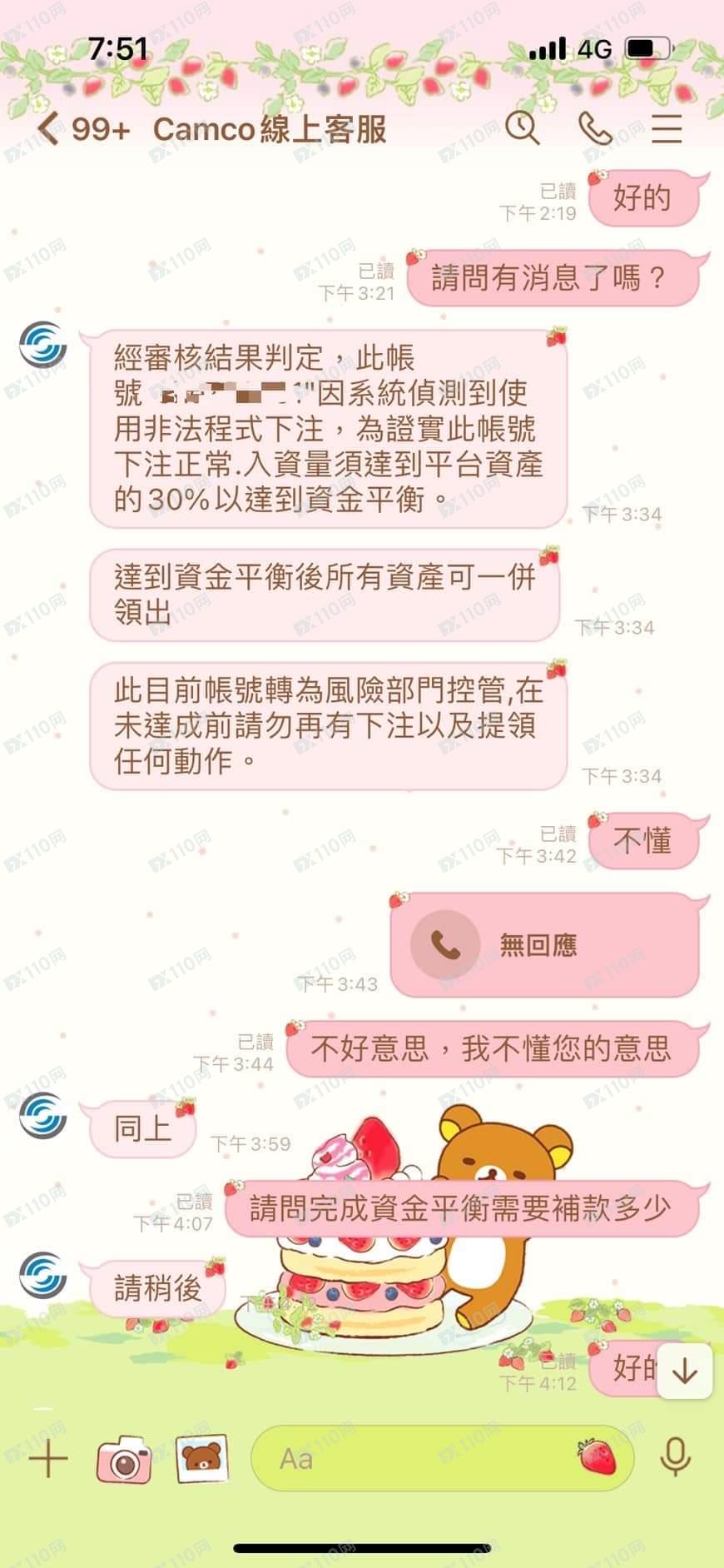Open the photo gallery picker
Image resolution: width=724 pixels, height=1568 pixels.
(x=201, y=1460)
